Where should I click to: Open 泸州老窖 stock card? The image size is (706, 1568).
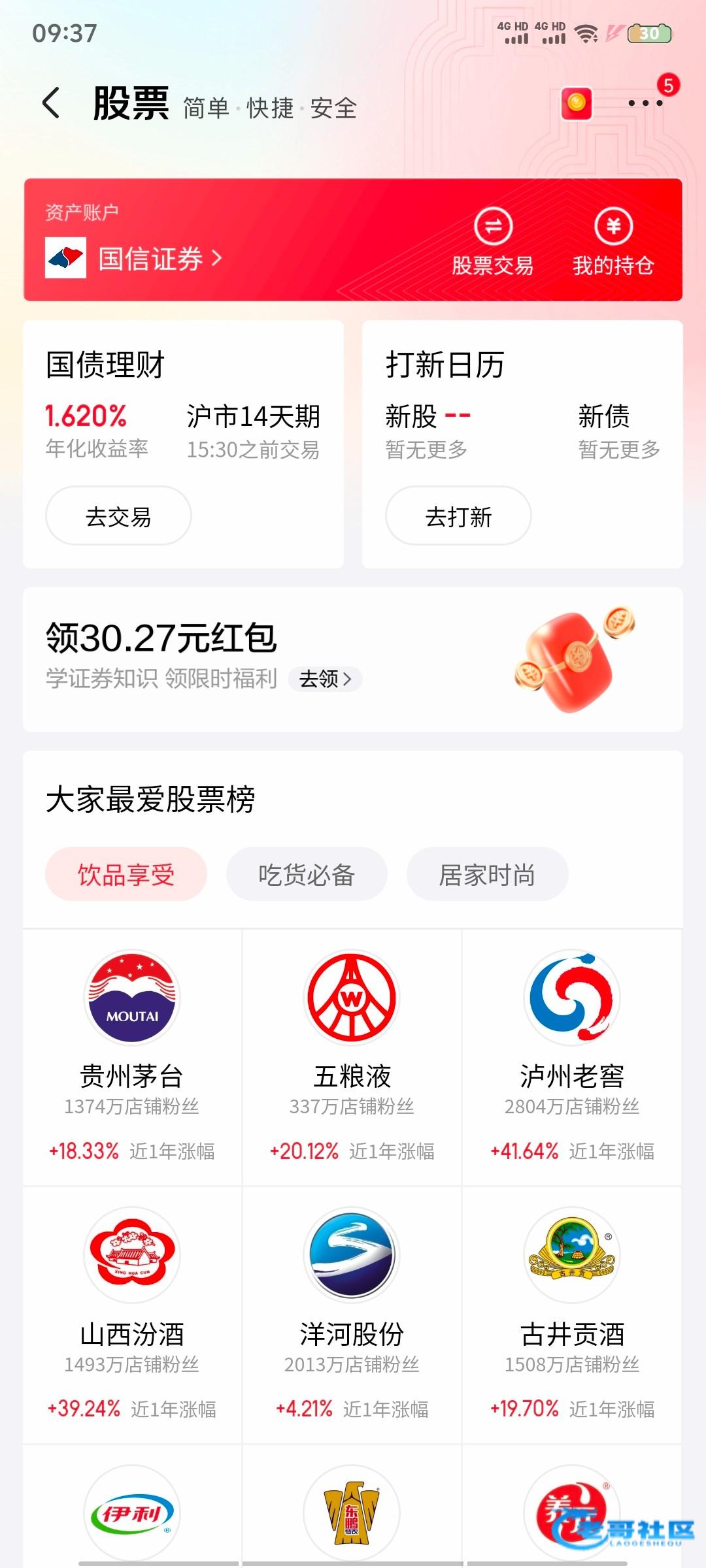[572, 1055]
